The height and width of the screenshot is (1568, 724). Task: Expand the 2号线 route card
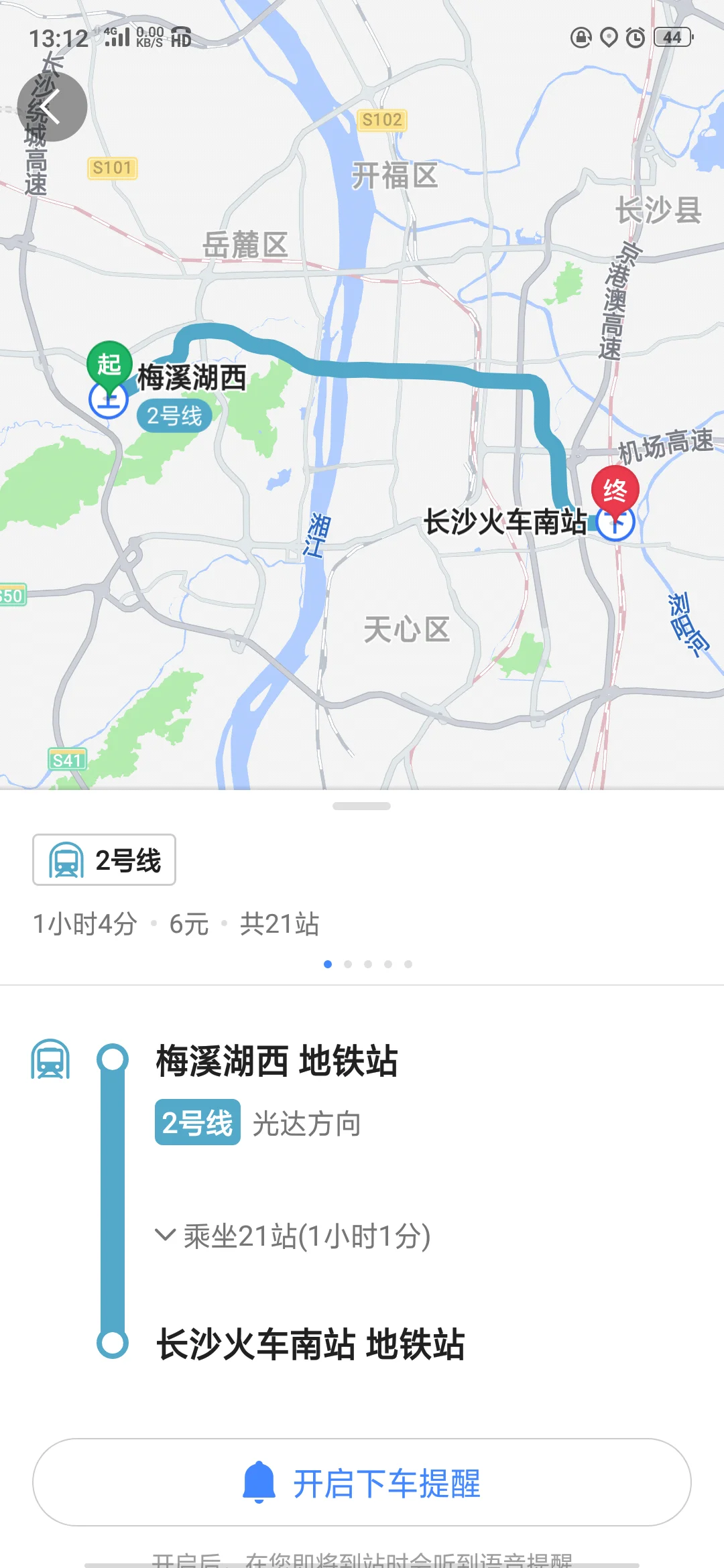[x=105, y=862]
